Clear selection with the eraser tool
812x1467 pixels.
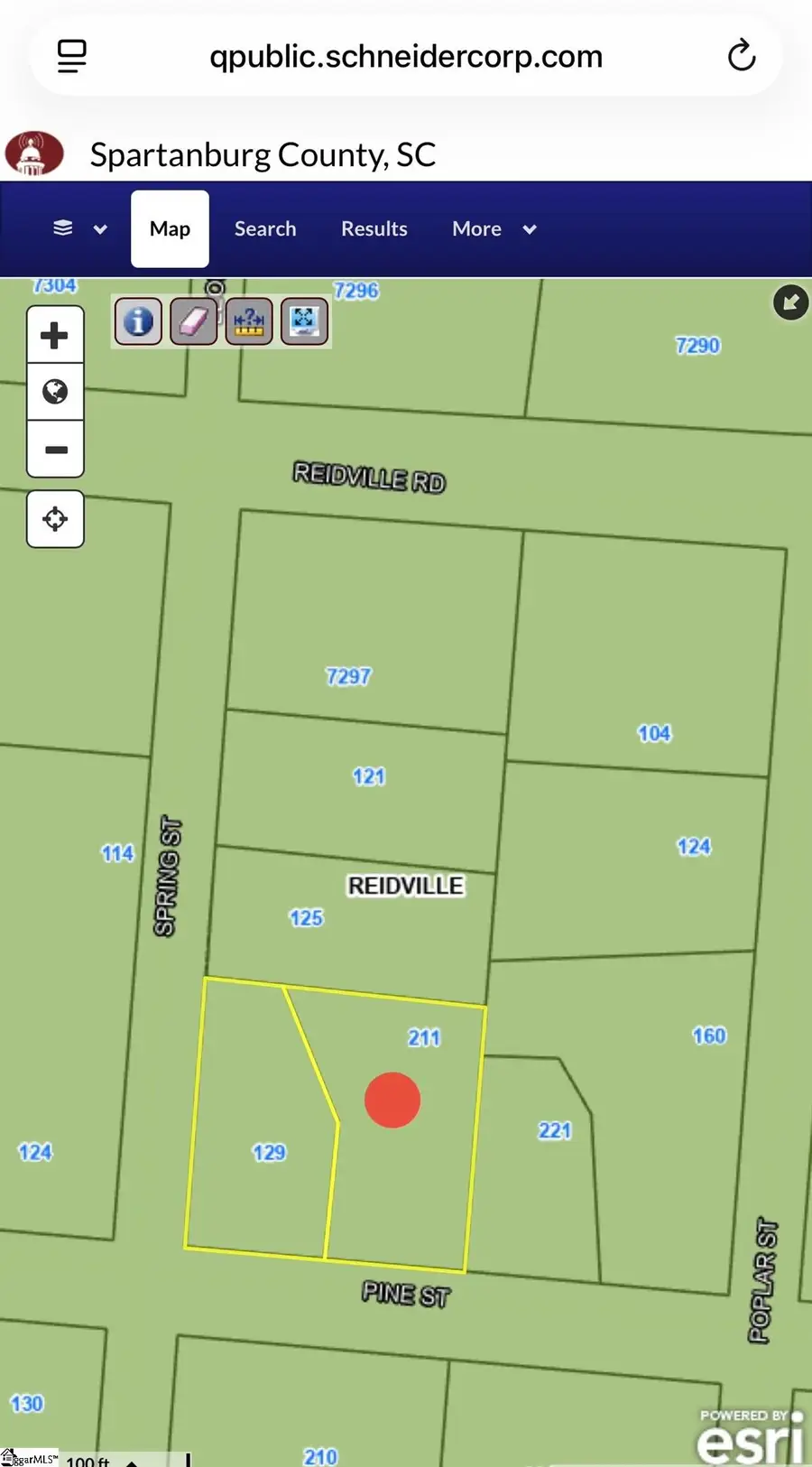(x=193, y=321)
